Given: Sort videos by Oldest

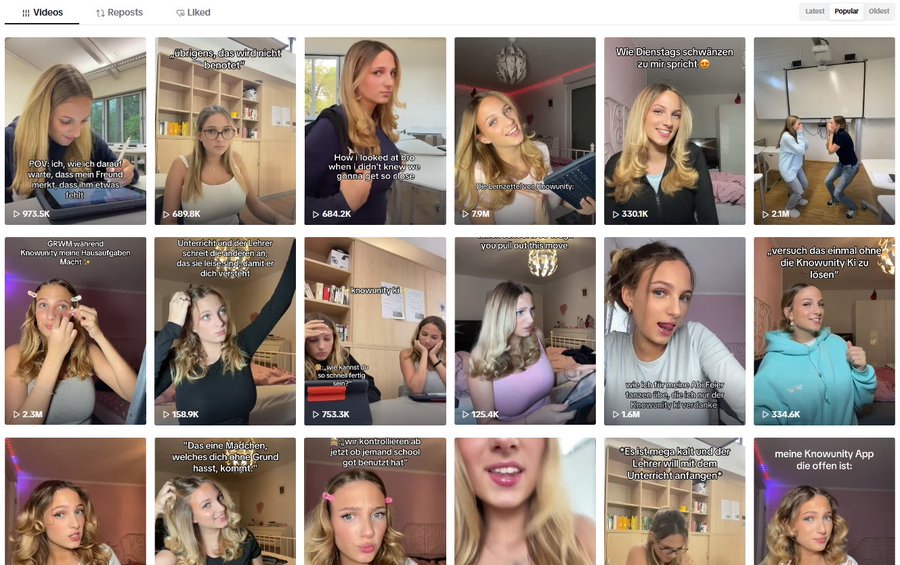Looking at the screenshot, I should [878, 11].
